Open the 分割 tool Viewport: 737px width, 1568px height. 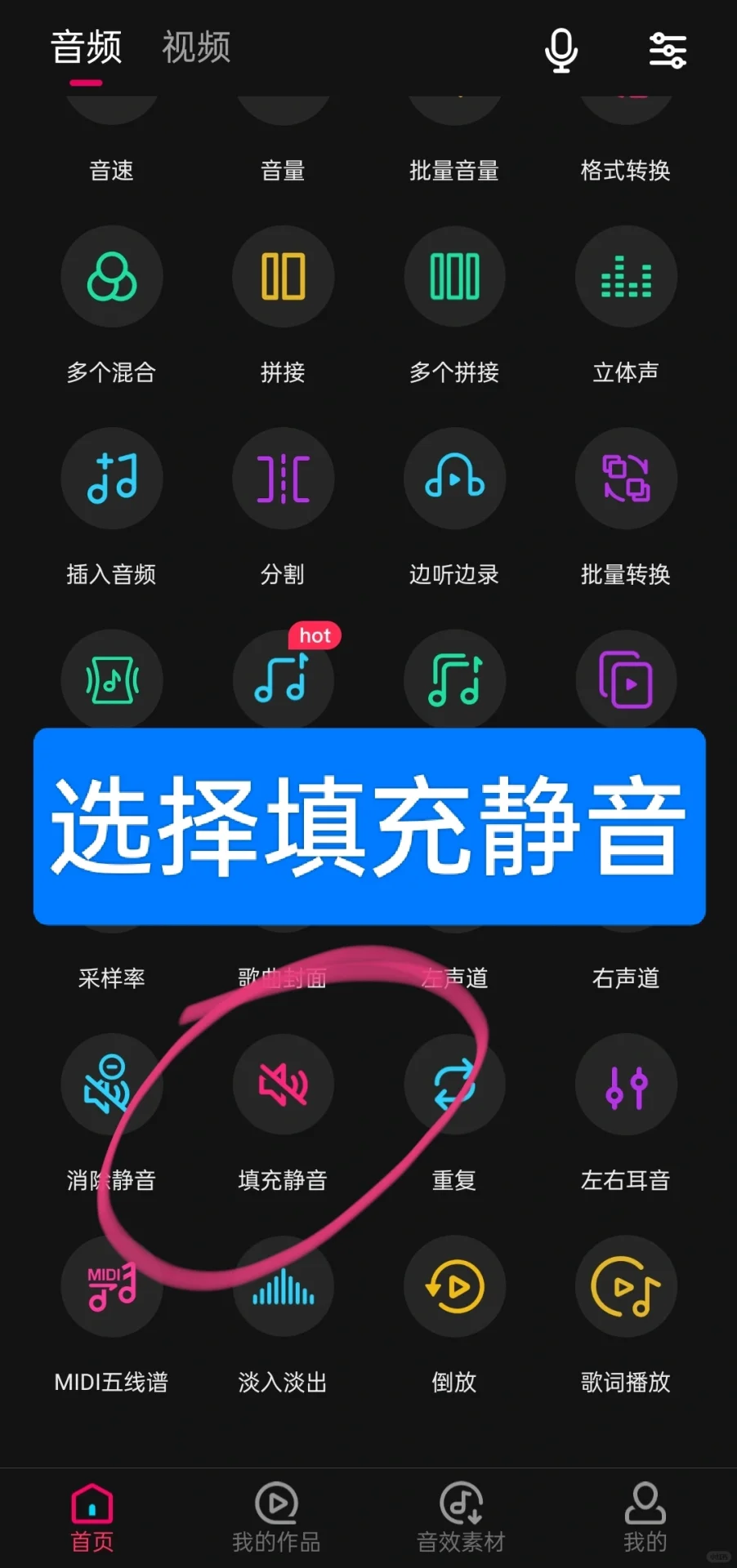283,479
